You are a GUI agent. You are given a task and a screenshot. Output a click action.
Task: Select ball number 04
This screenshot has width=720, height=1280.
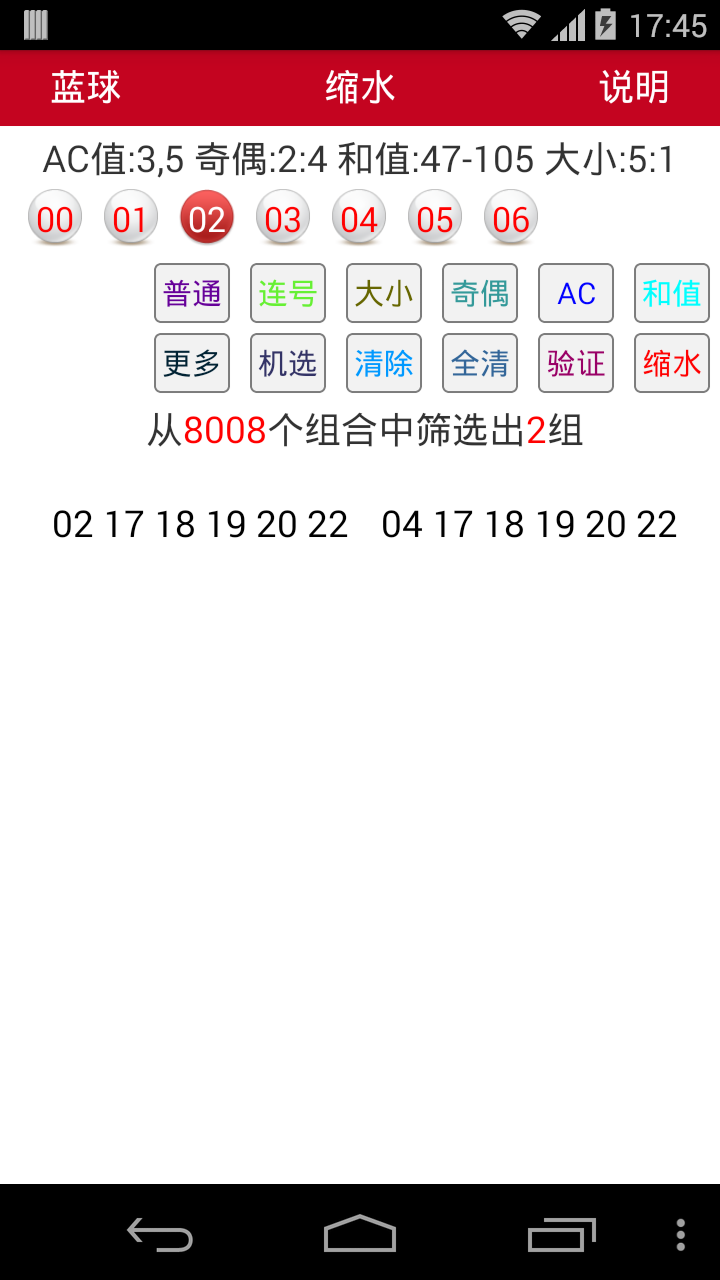pos(359,218)
